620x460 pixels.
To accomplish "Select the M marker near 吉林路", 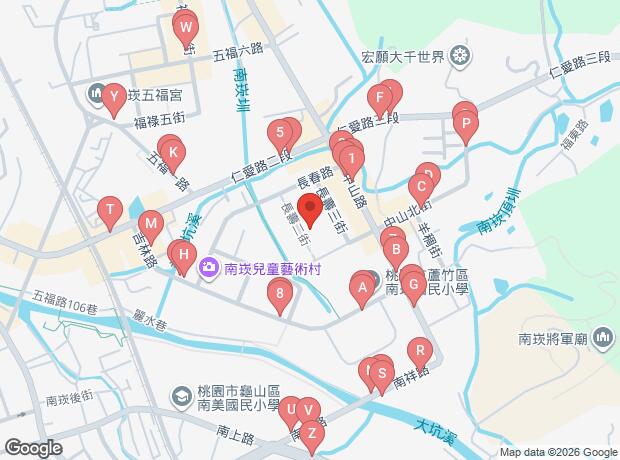I will [x=151, y=228].
